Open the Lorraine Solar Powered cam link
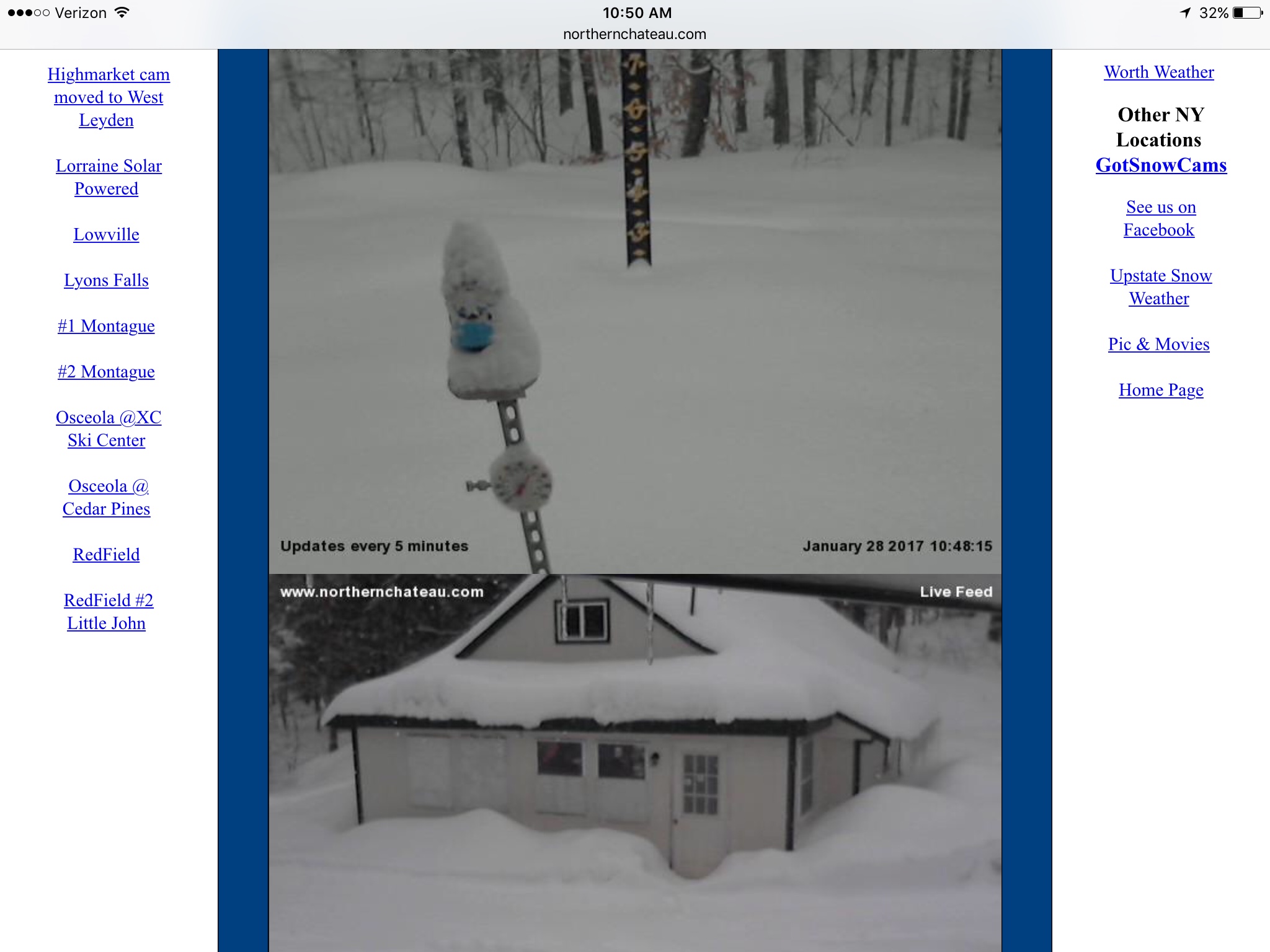 point(109,177)
